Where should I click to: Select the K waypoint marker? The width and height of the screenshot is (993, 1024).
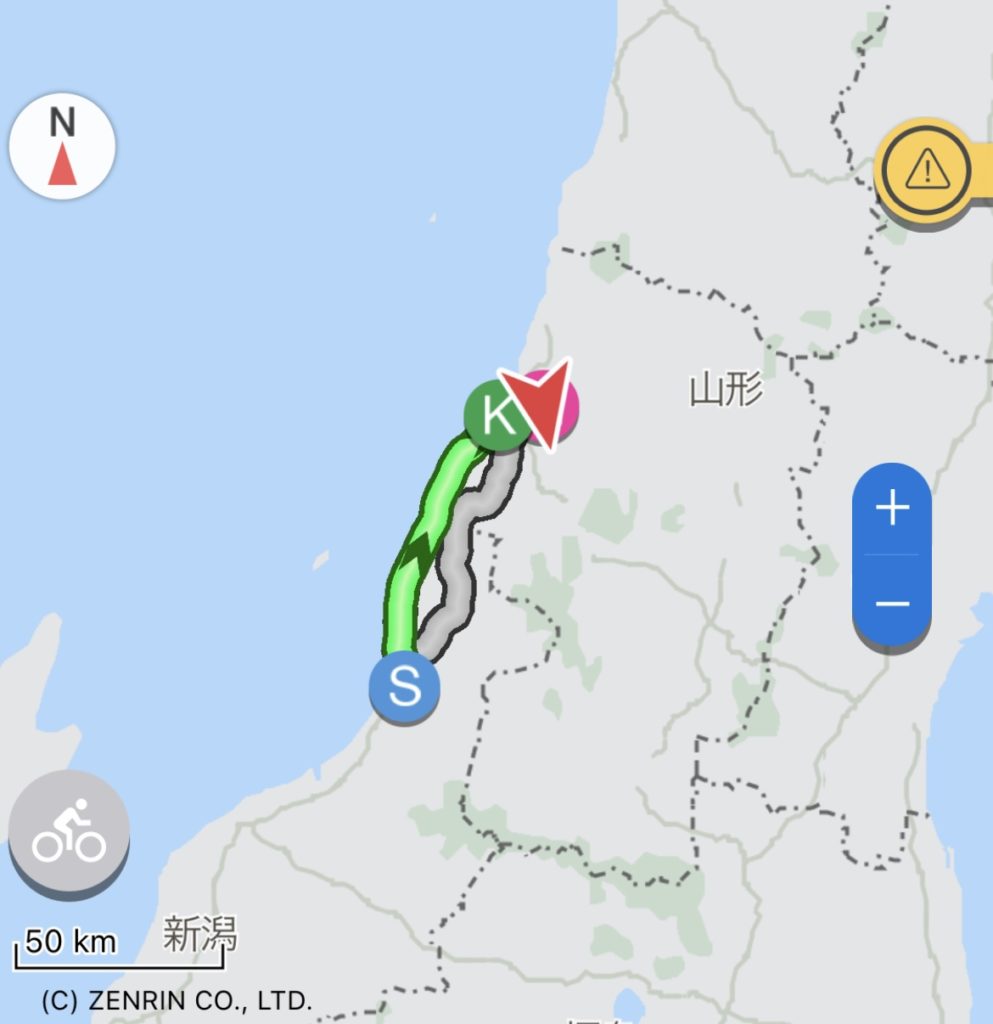494,413
